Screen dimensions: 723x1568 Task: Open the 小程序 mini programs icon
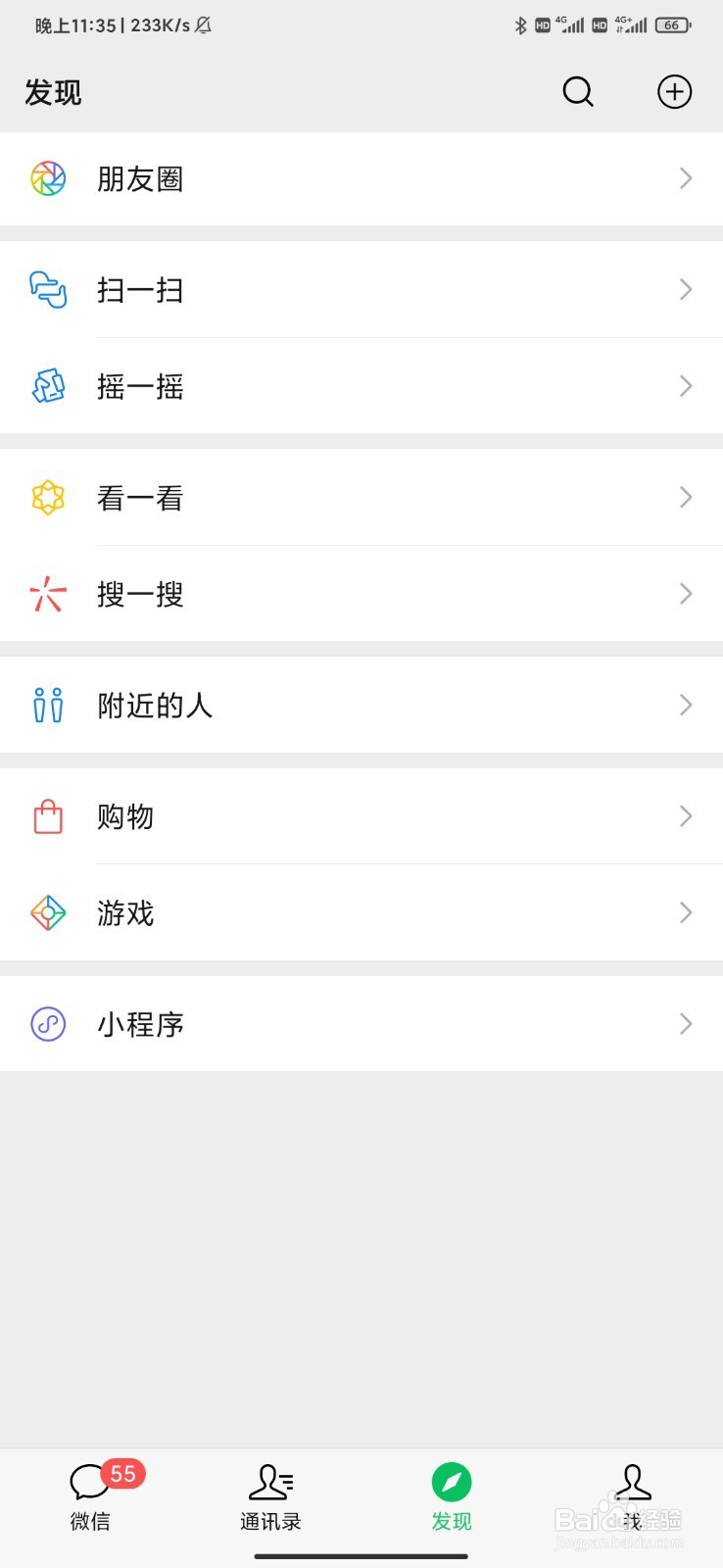(x=47, y=1023)
